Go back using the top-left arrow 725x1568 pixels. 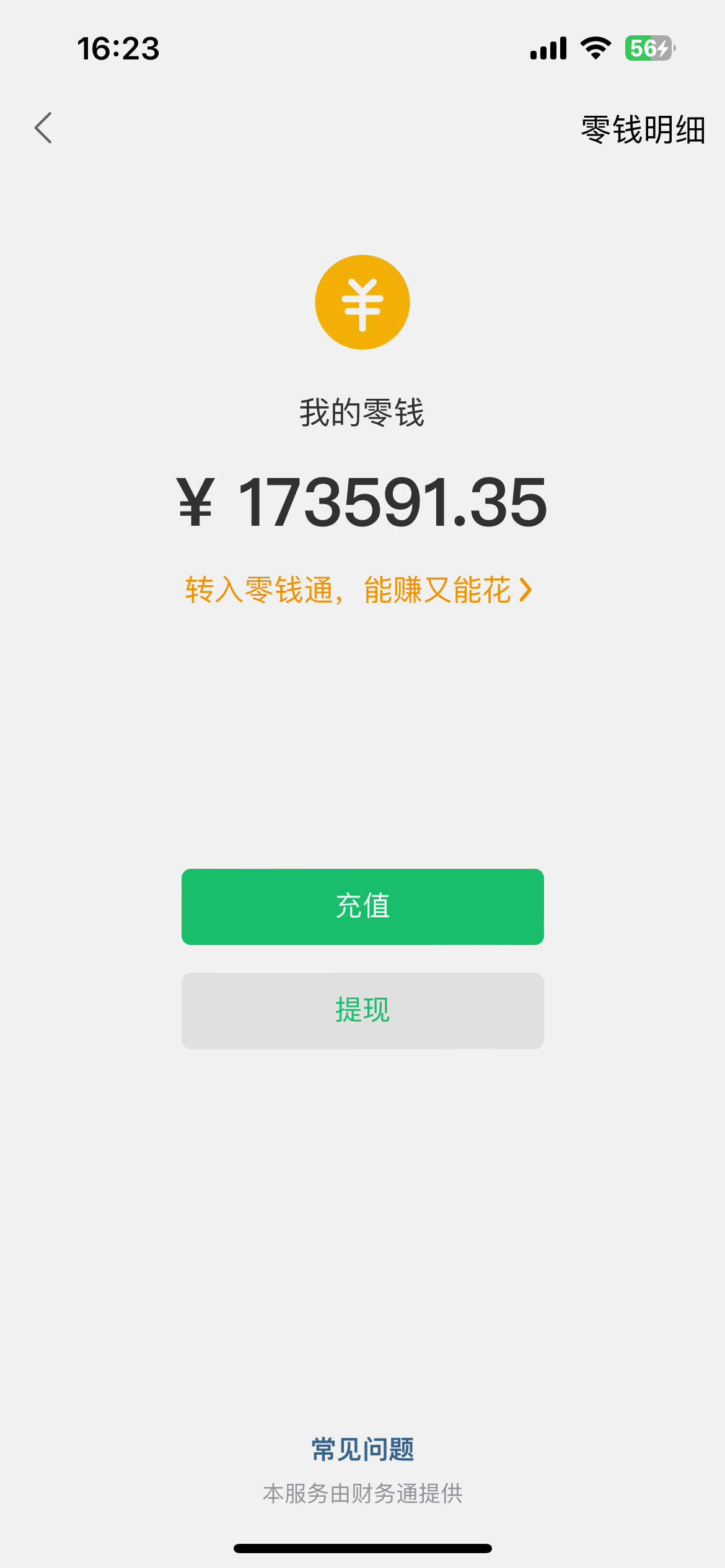point(43,128)
